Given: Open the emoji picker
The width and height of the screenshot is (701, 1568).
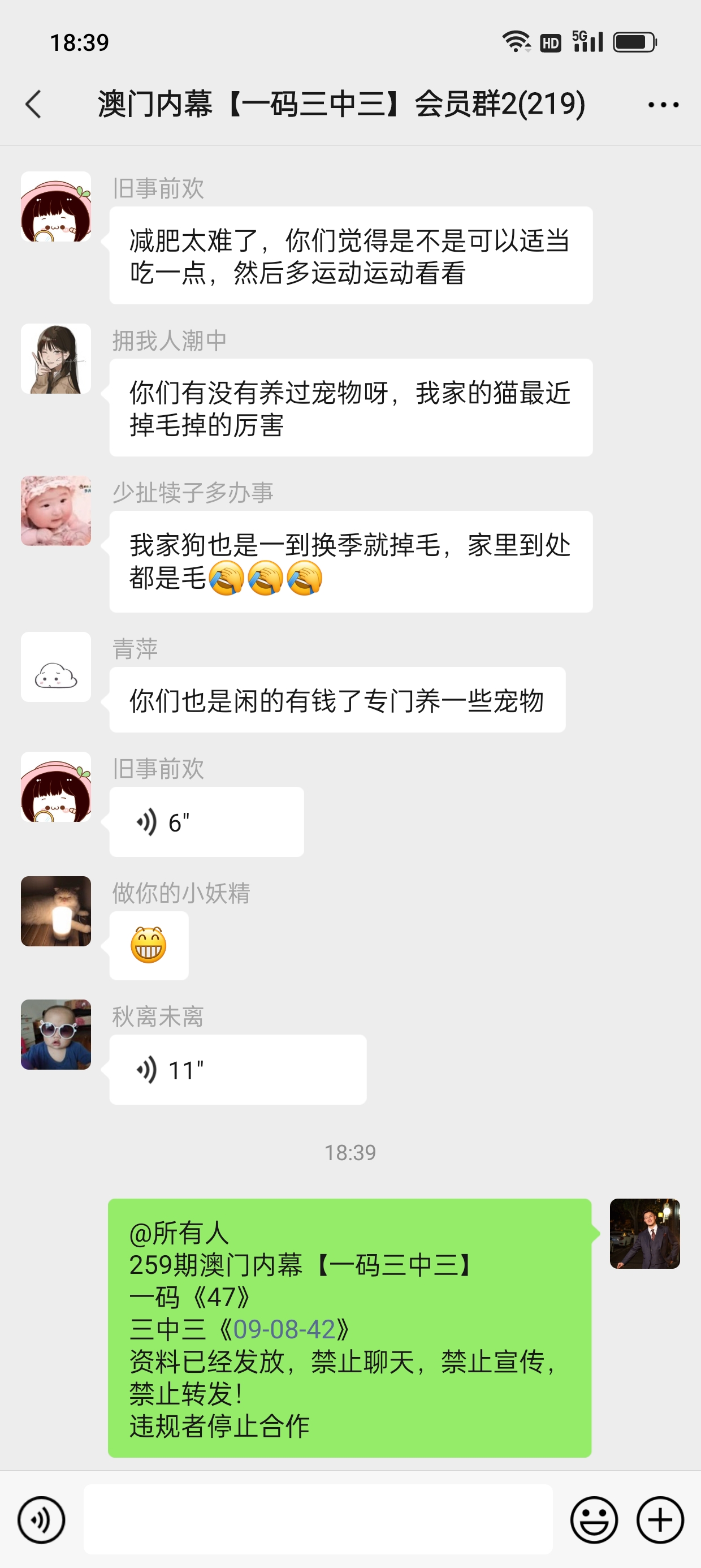Looking at the screenshot, I should pos(594,1520).
